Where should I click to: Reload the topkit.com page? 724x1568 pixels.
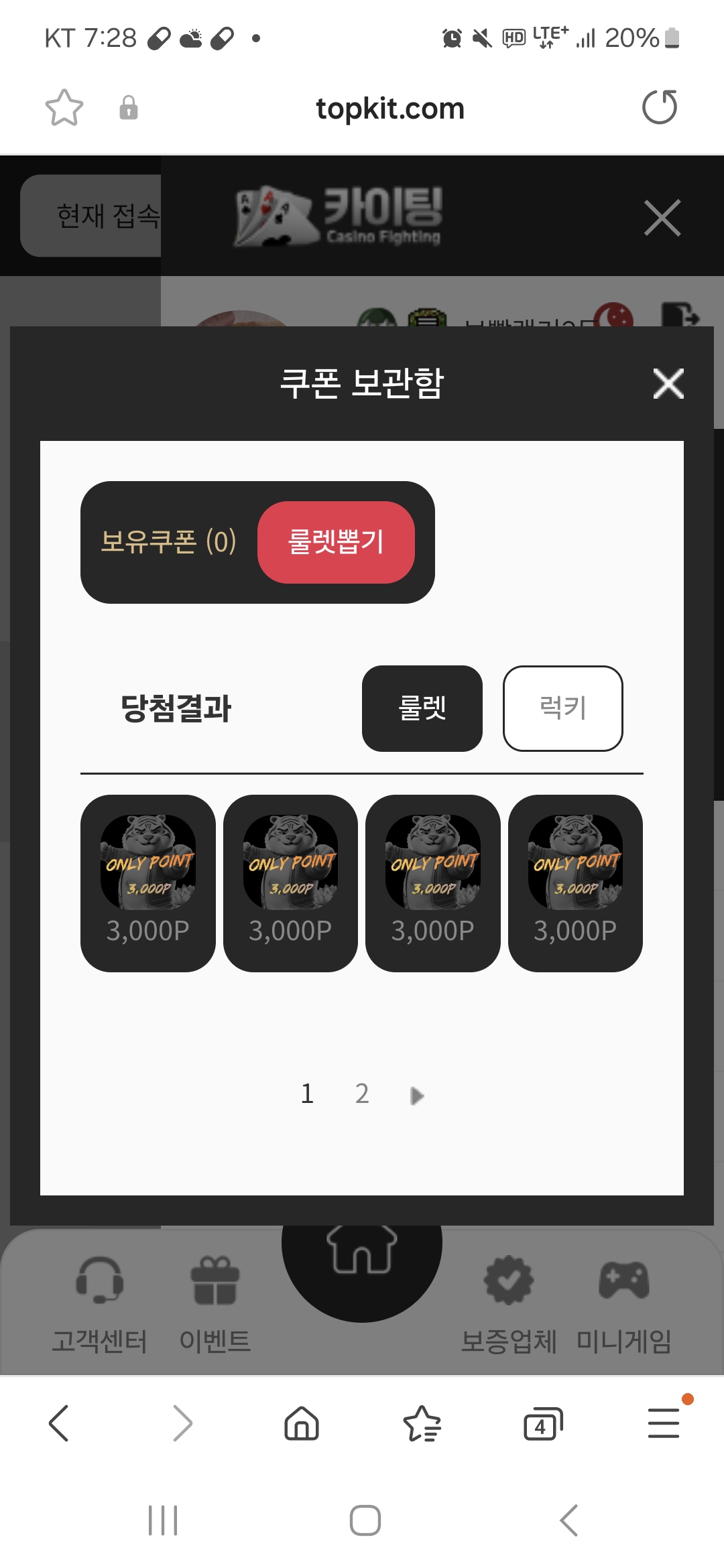[x=660, y=108]
